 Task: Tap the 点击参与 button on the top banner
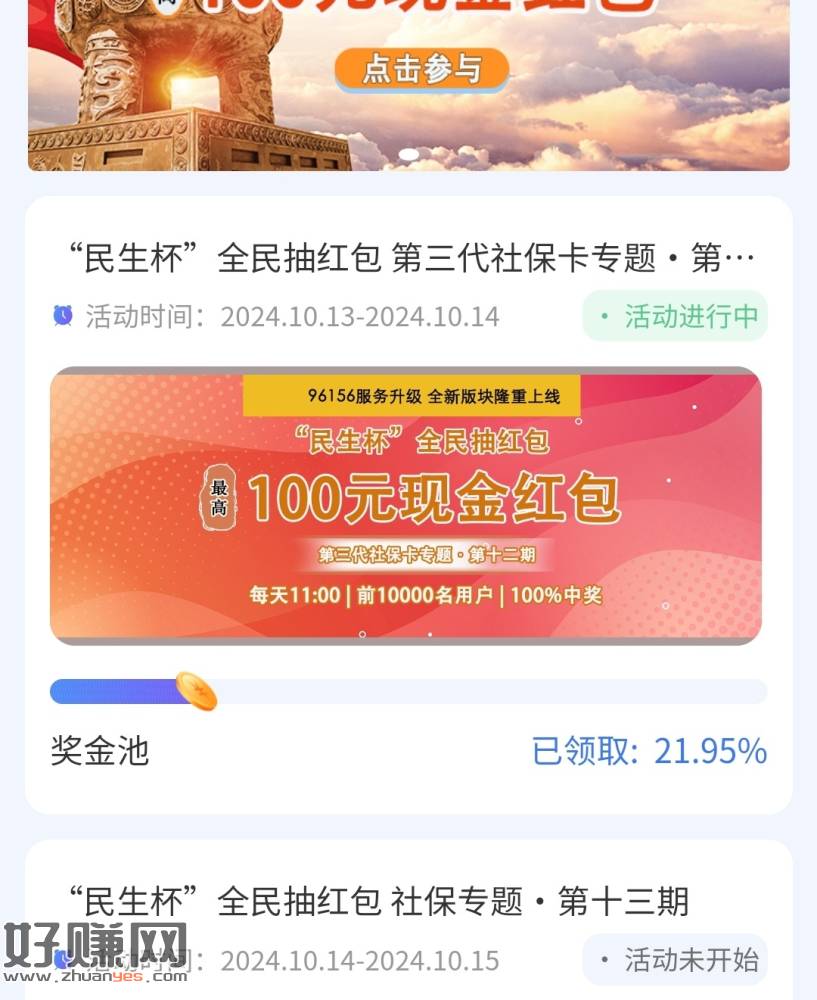421,69
